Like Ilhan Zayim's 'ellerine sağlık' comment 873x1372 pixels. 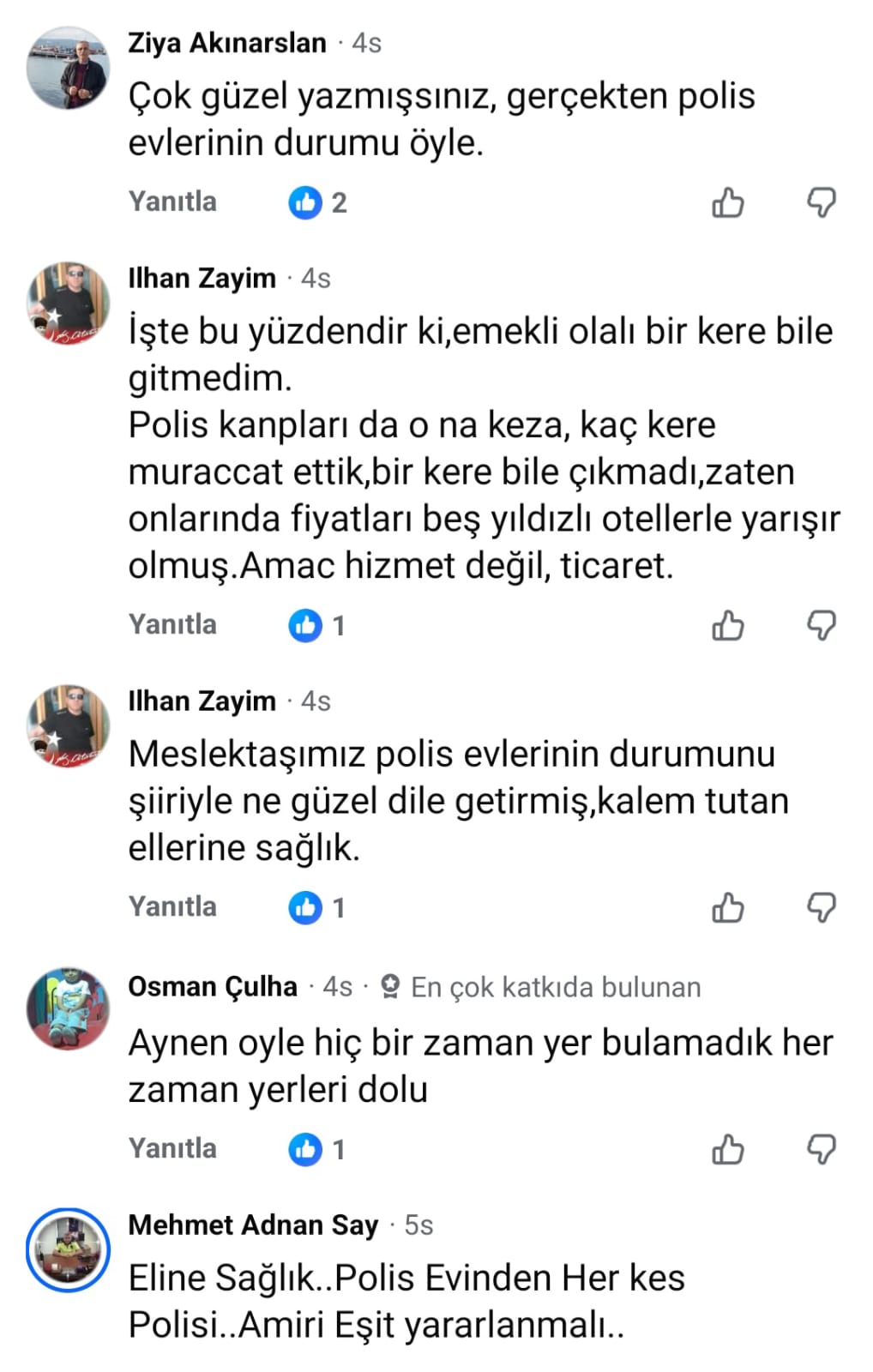coord(727,908)
